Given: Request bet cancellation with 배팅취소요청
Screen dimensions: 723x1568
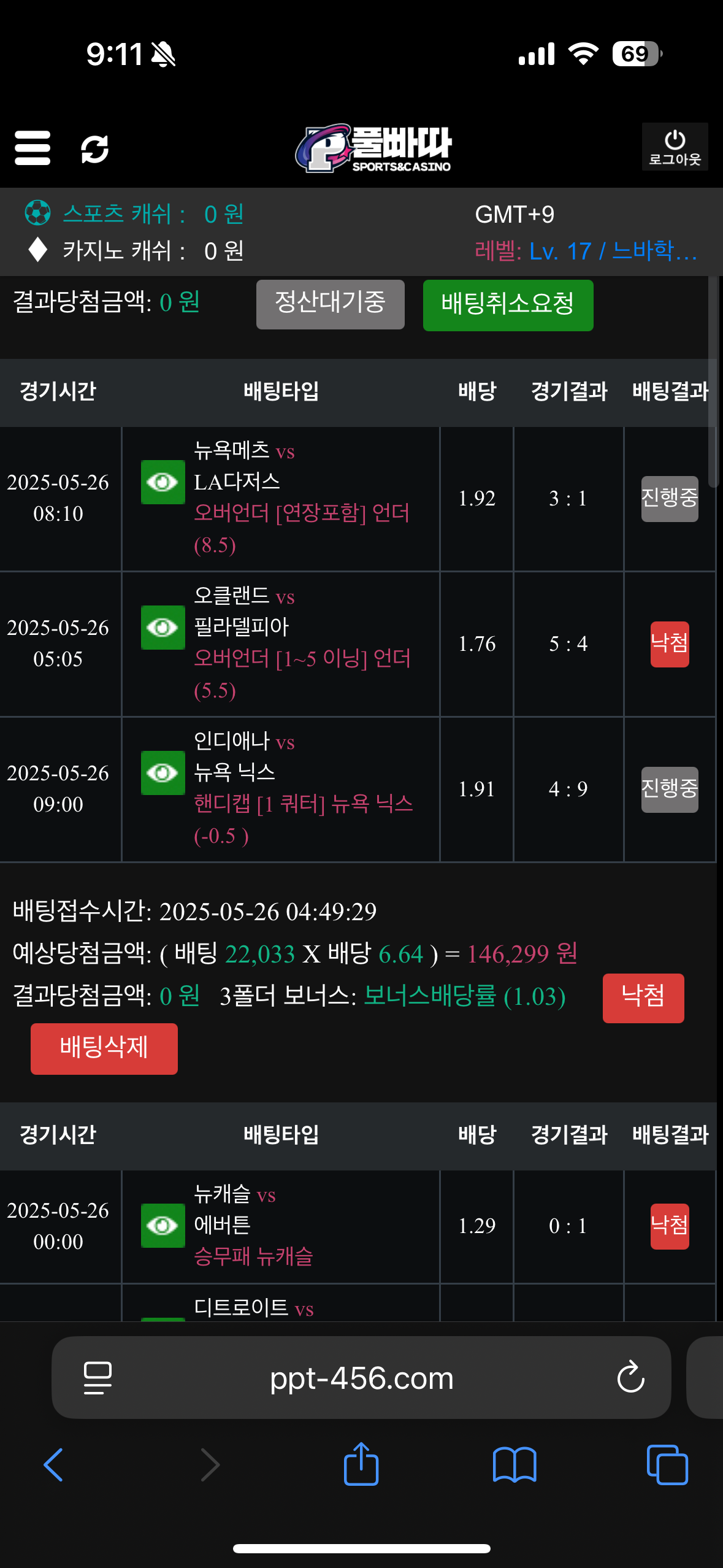Looking at the screenshot, I should [508, 305].
